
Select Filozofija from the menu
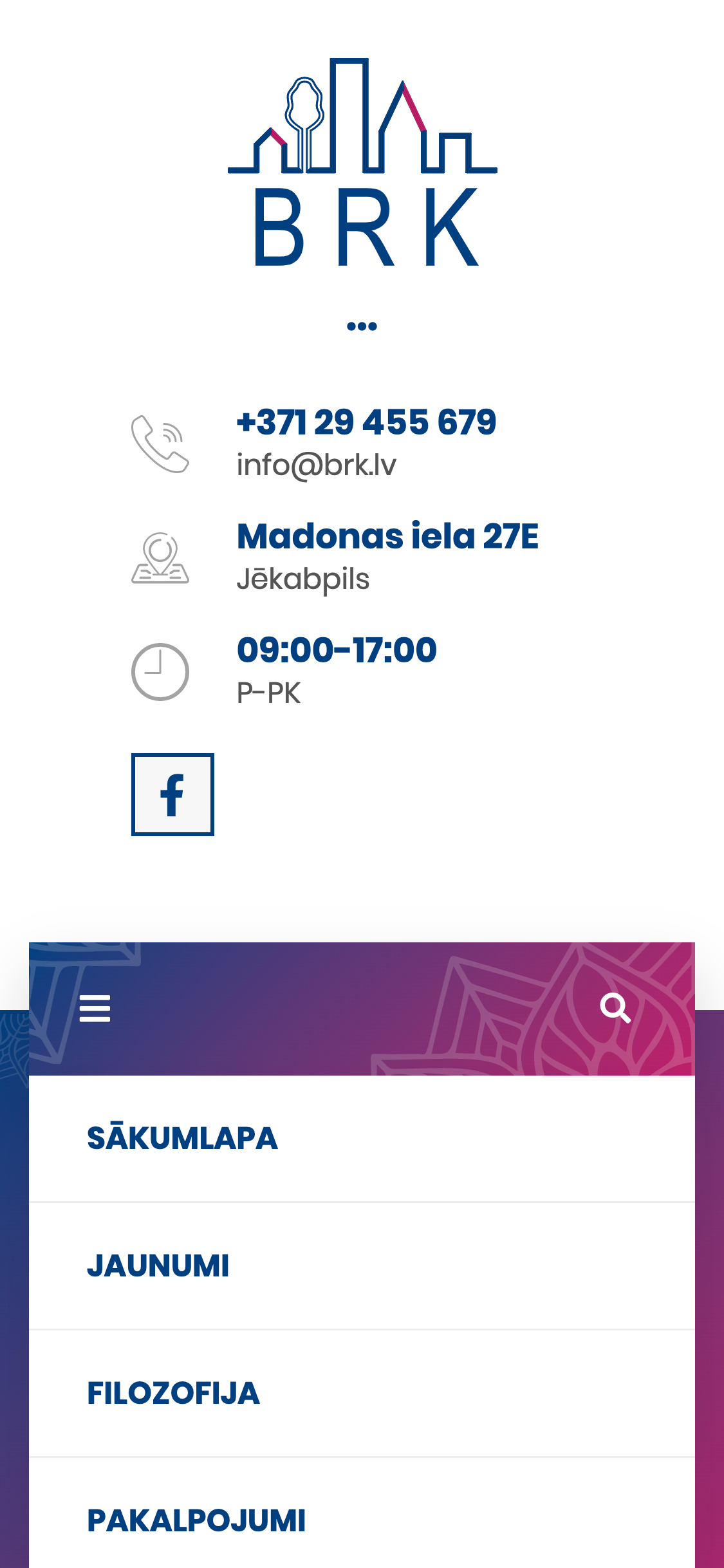point(173,1394)
